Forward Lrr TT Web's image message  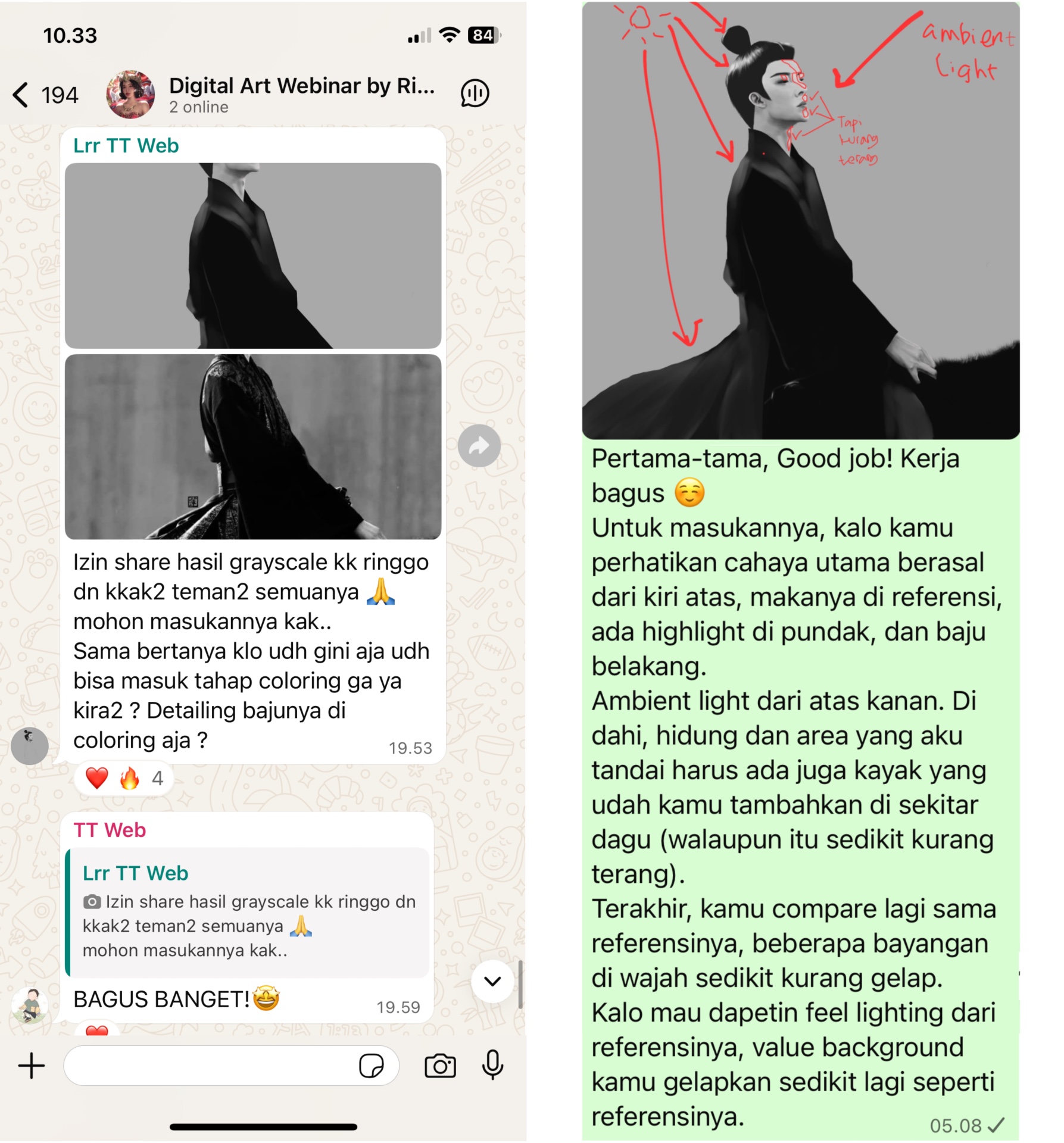(479, 445)
